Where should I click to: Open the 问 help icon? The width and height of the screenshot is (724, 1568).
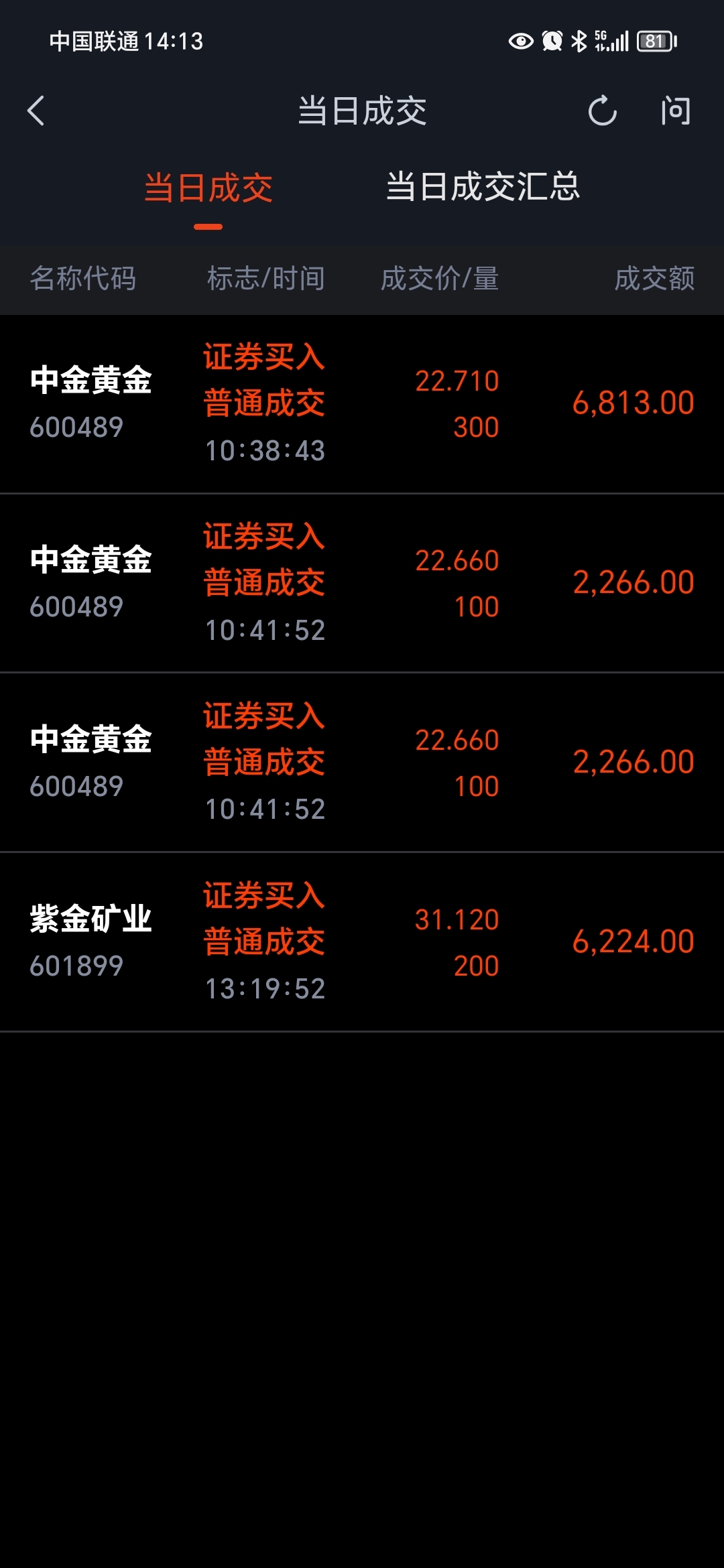676,111
